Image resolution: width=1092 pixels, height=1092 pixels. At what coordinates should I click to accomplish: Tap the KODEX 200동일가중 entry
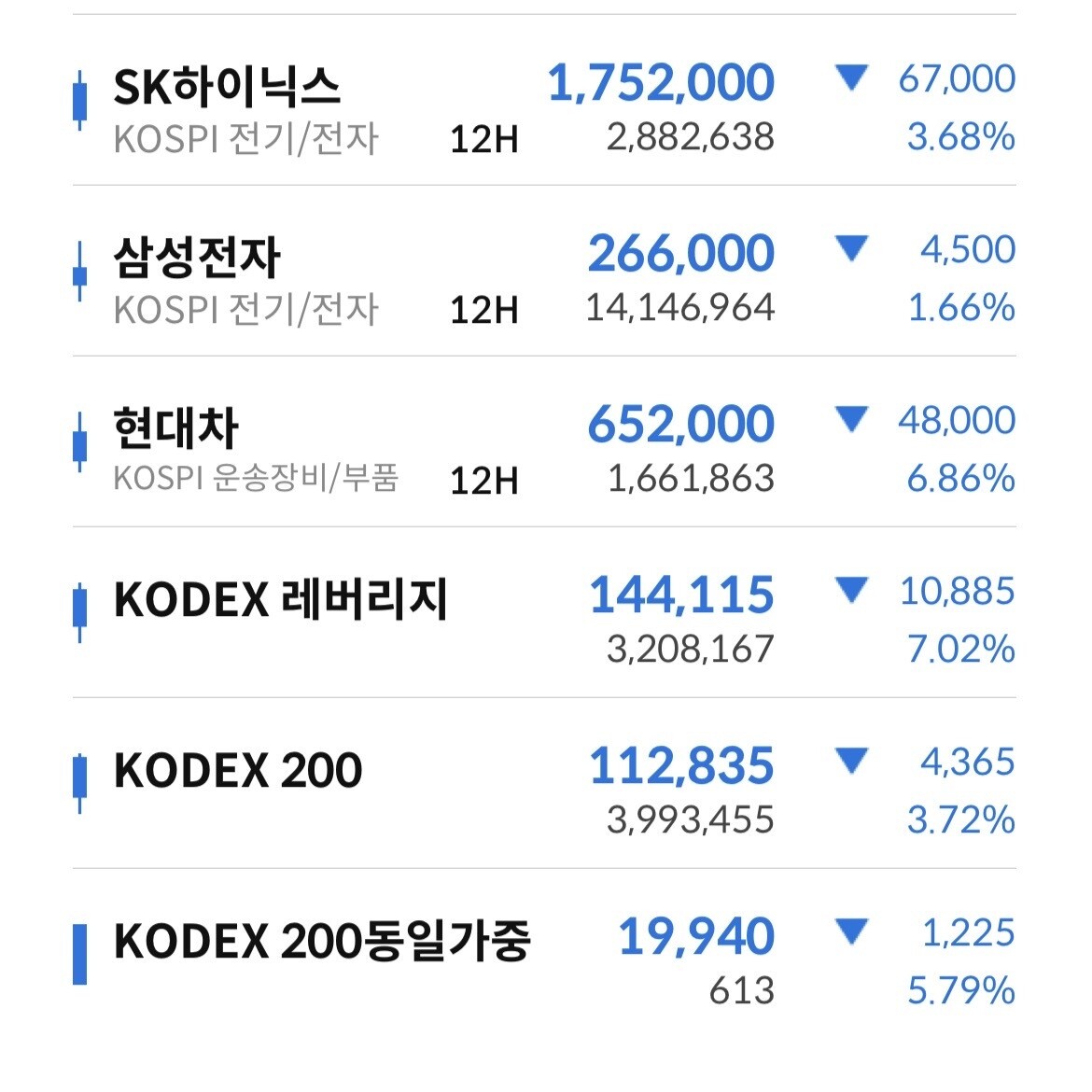click(x=544, y=954)
